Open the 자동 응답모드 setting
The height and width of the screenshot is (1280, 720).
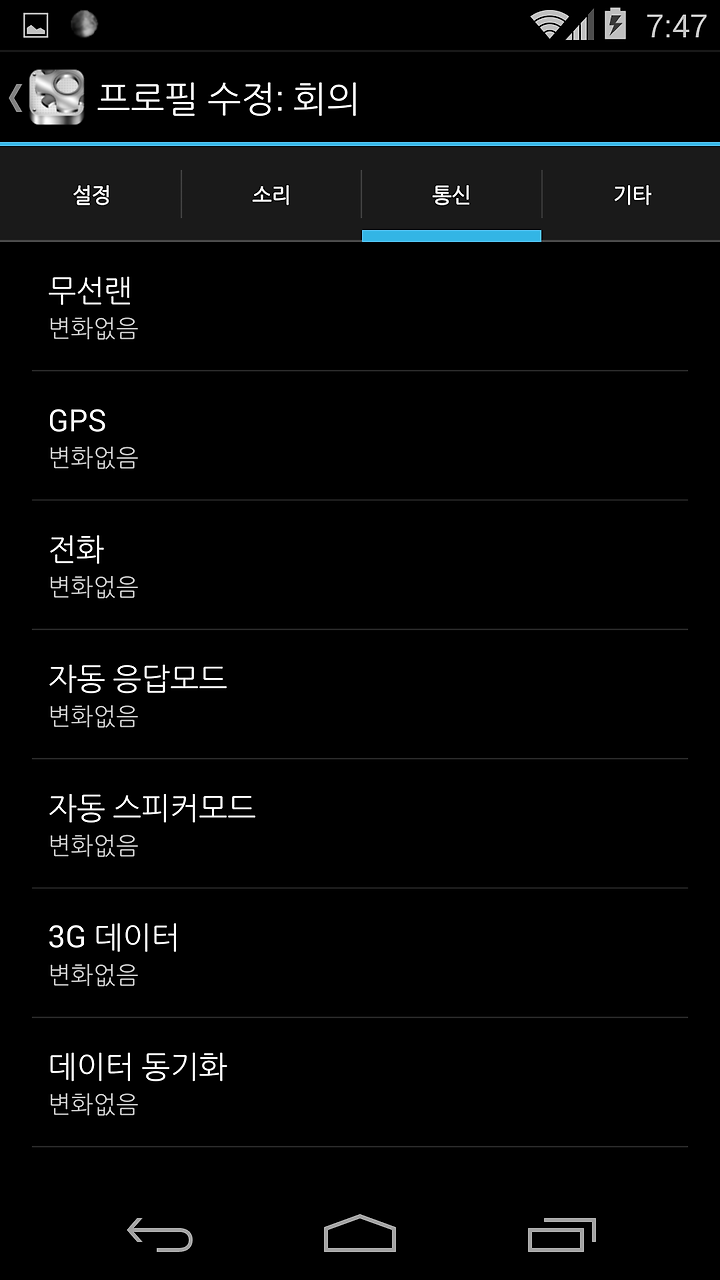tap(360, 694)
